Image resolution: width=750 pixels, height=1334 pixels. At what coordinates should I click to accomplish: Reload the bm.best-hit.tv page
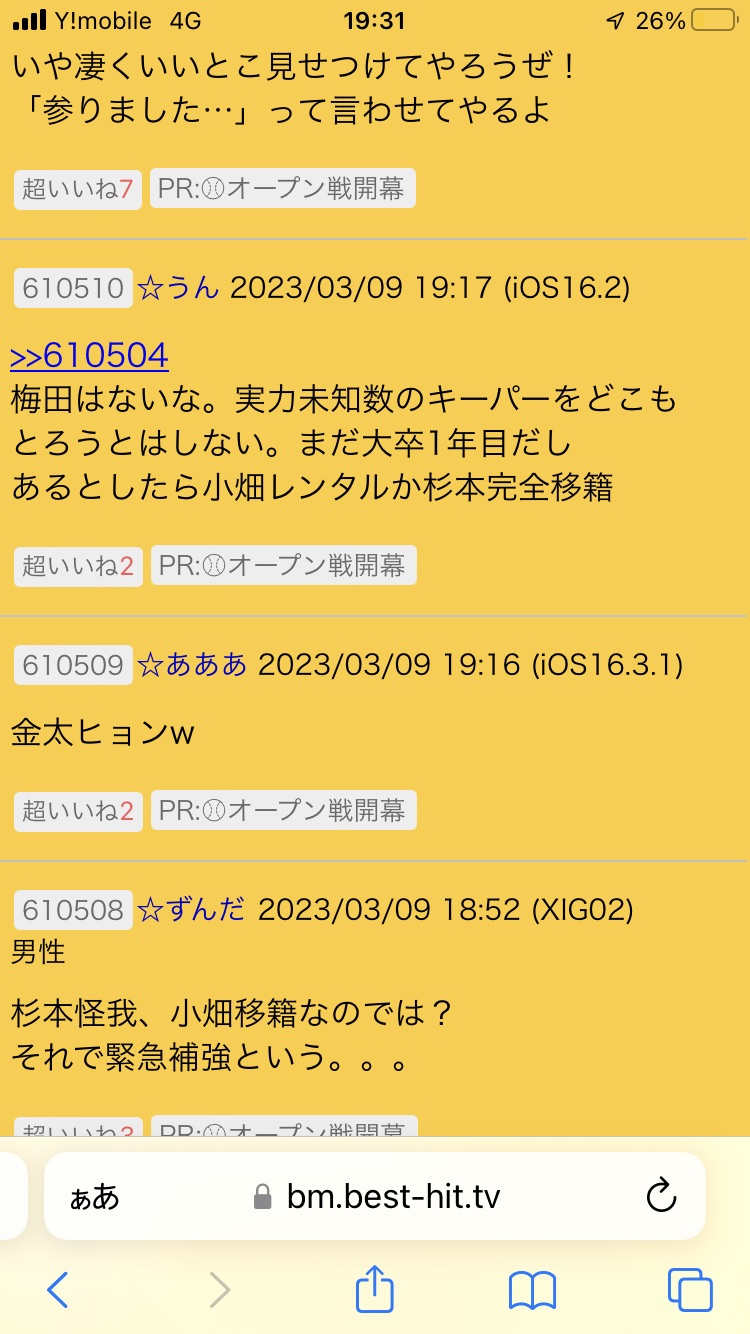pos(662,1196)
